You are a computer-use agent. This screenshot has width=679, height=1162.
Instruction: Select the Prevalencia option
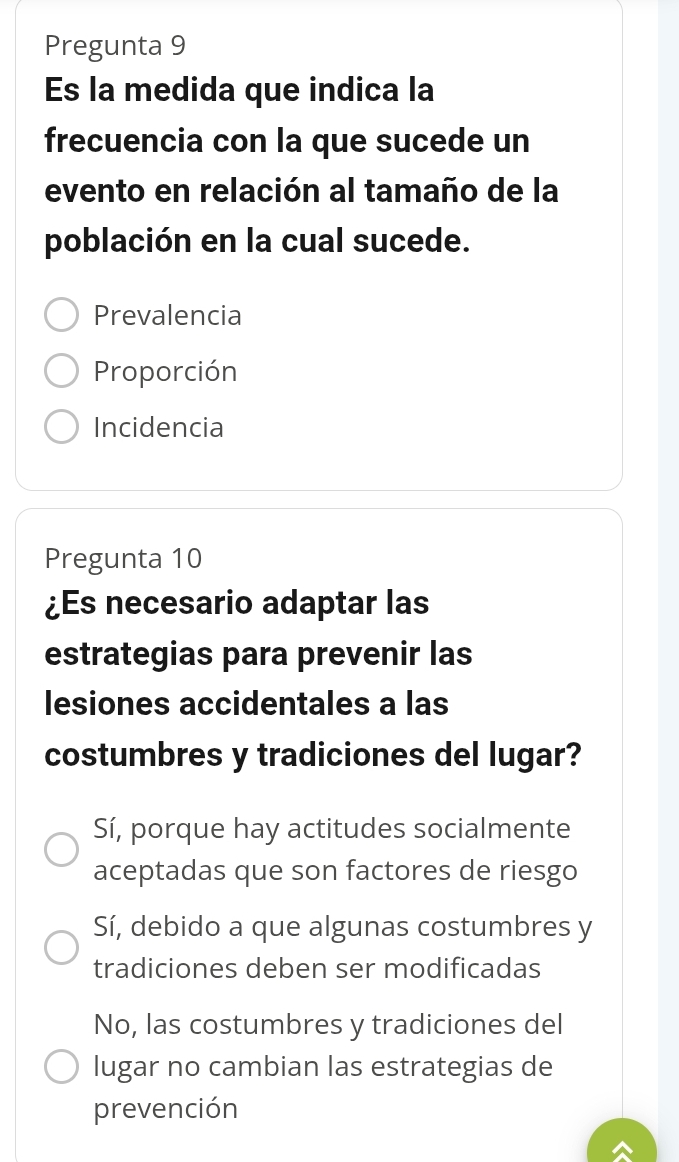point(62,316)
